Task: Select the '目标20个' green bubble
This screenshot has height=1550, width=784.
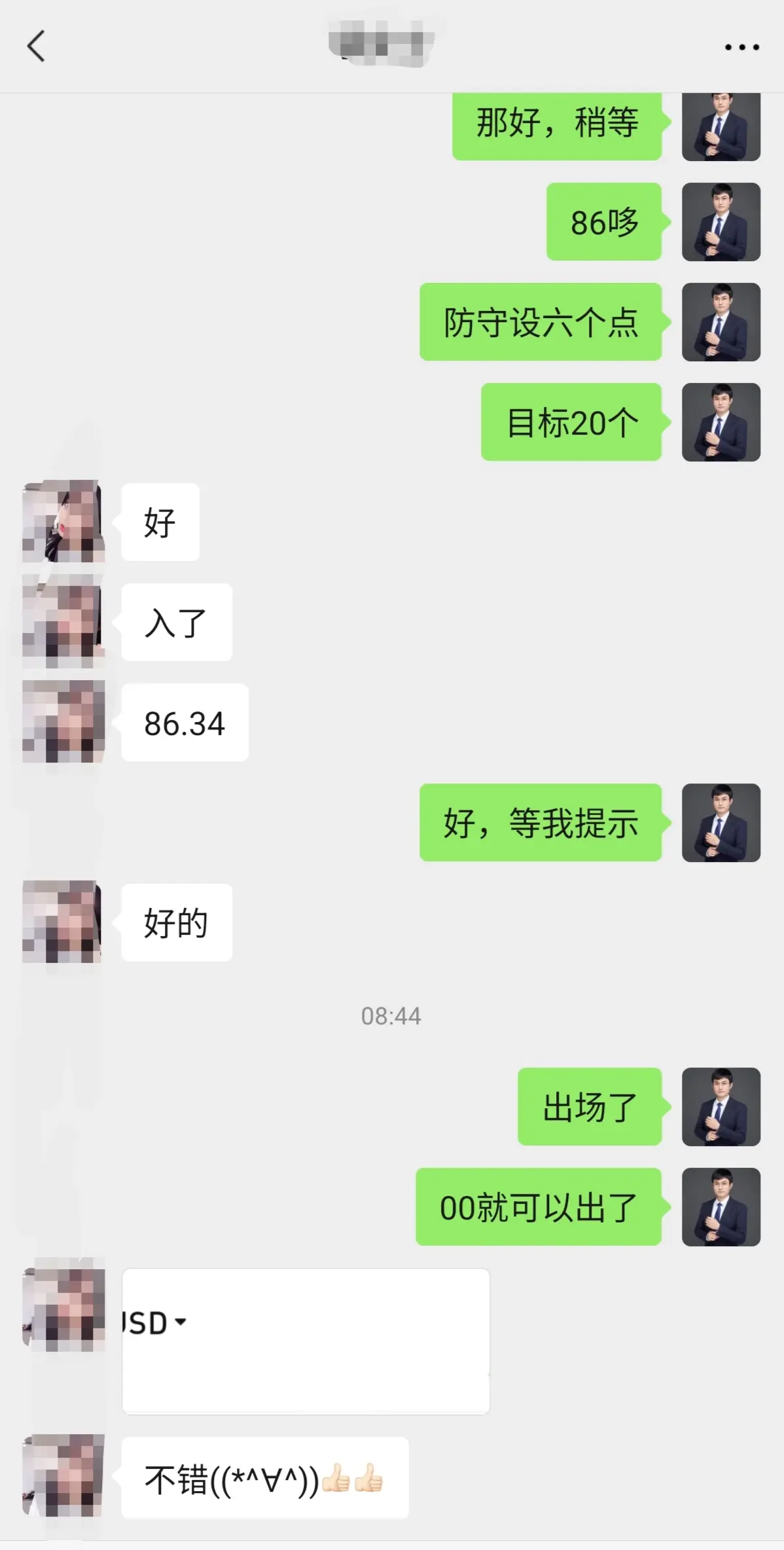Action: point(571,422)
